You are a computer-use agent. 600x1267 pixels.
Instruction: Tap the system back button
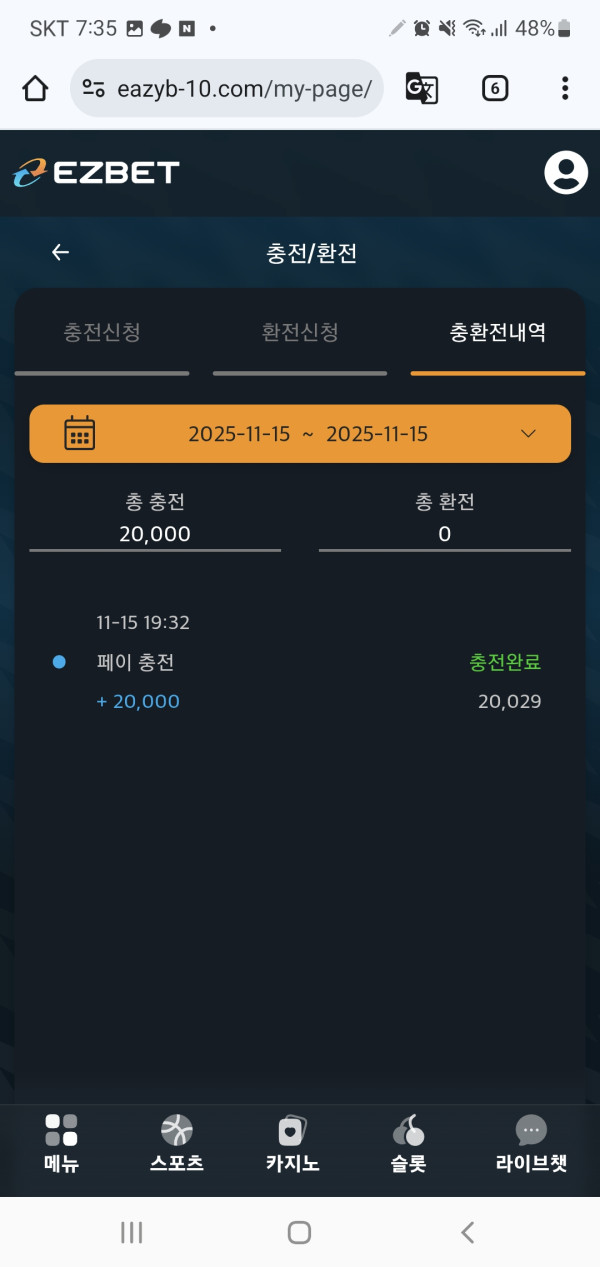click(x=467, y=1232)
